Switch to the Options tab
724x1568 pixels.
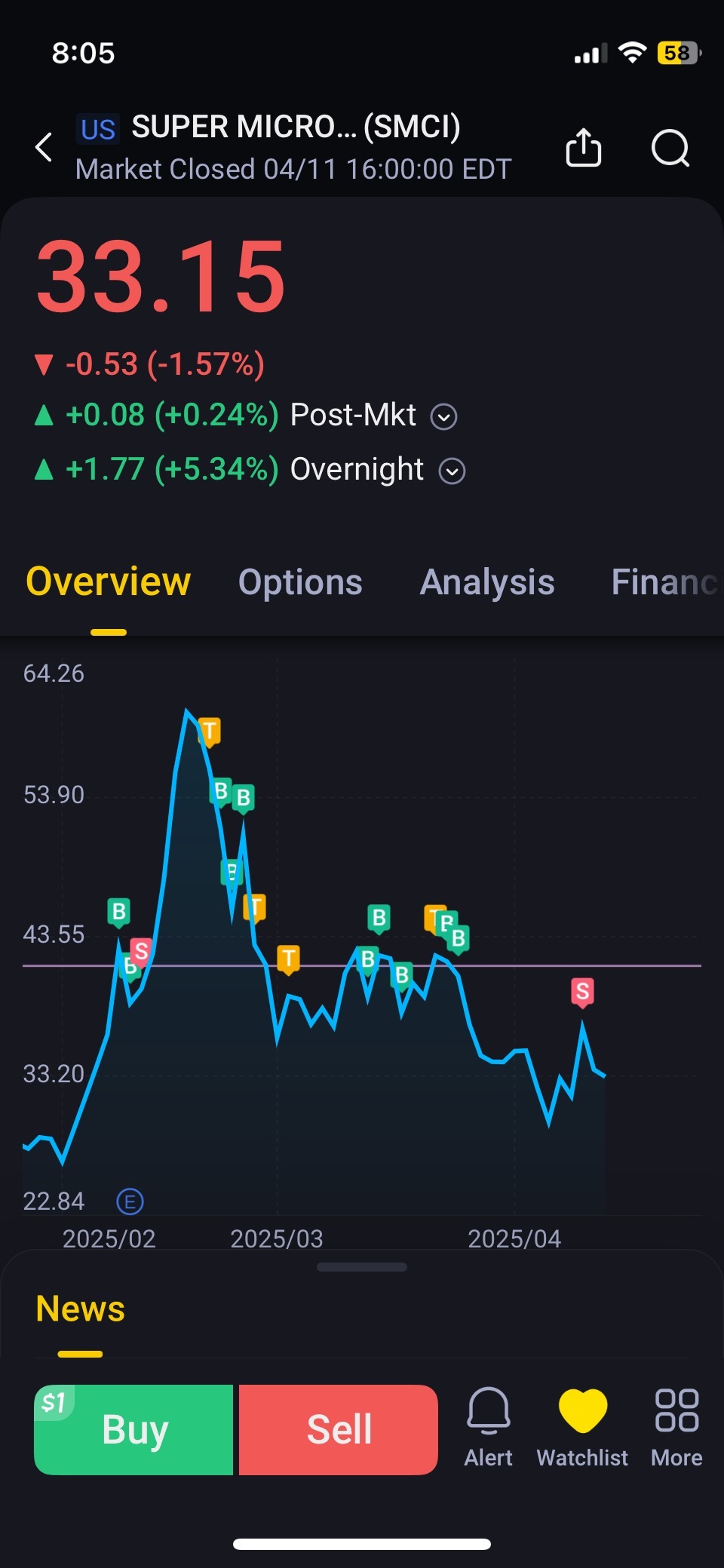pyautogui.click(x=300, y=582)
